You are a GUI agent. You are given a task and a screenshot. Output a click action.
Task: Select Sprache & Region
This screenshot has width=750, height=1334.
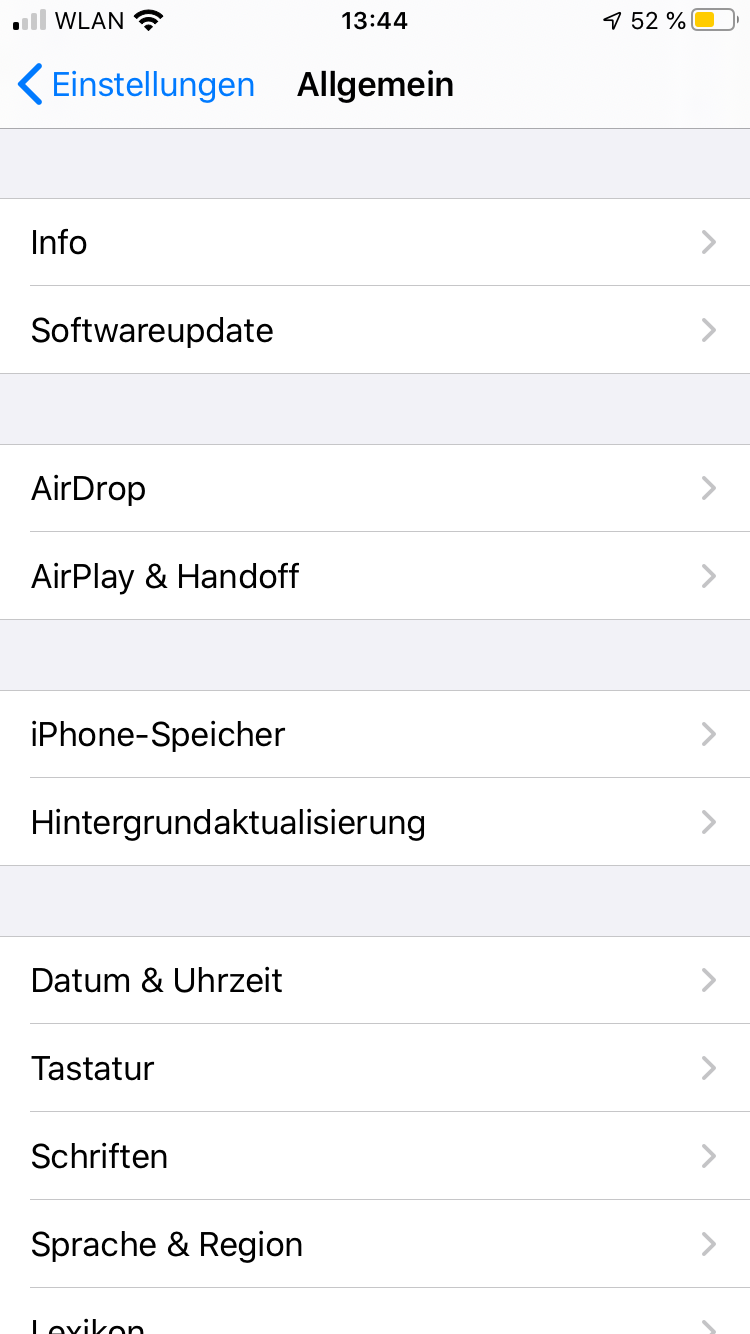(x=375, y=1244)
